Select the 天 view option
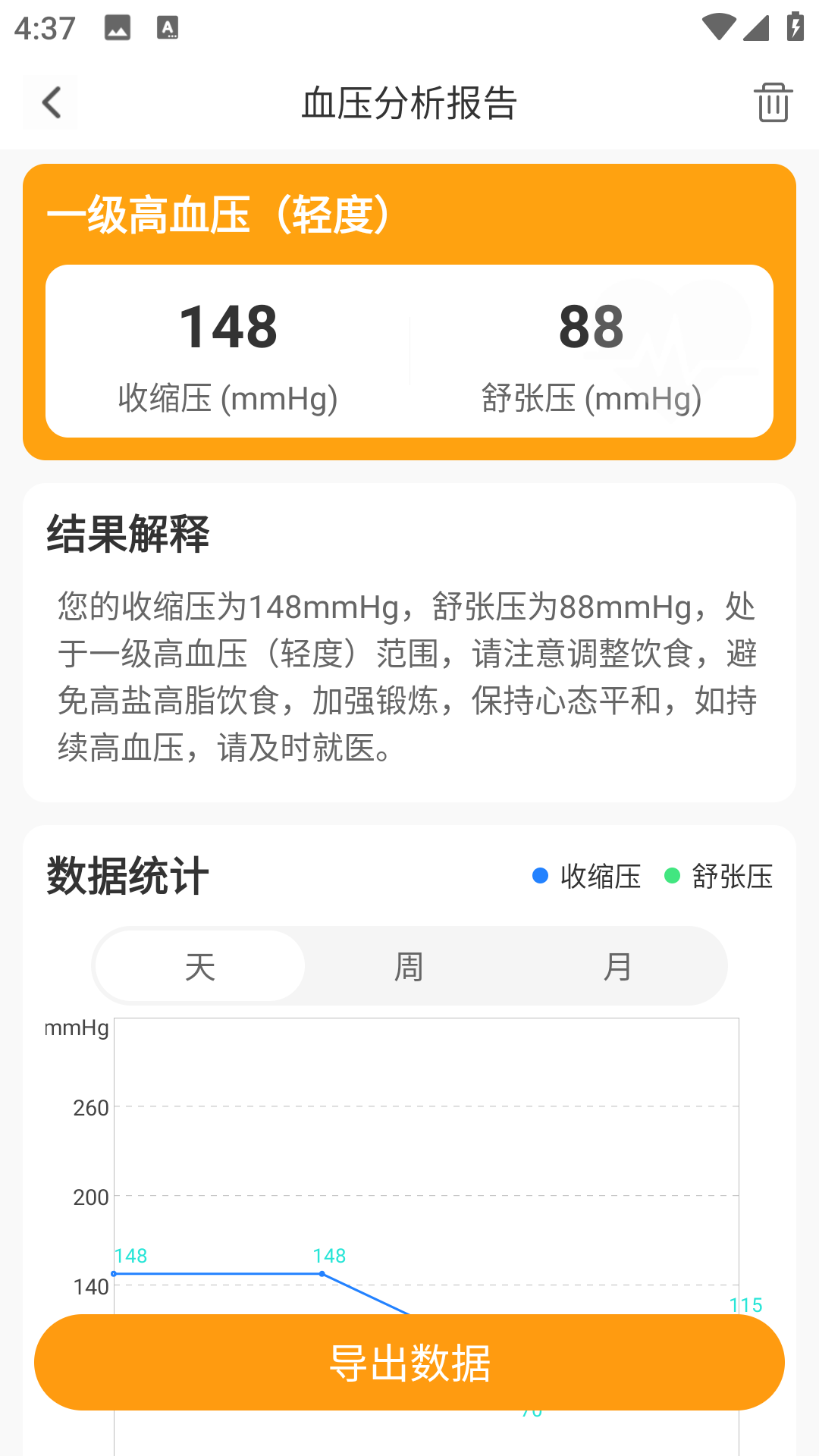Image resolution: width=819 pixels, height=1456 pixels. pyautogui.click(x=199, y=965)
